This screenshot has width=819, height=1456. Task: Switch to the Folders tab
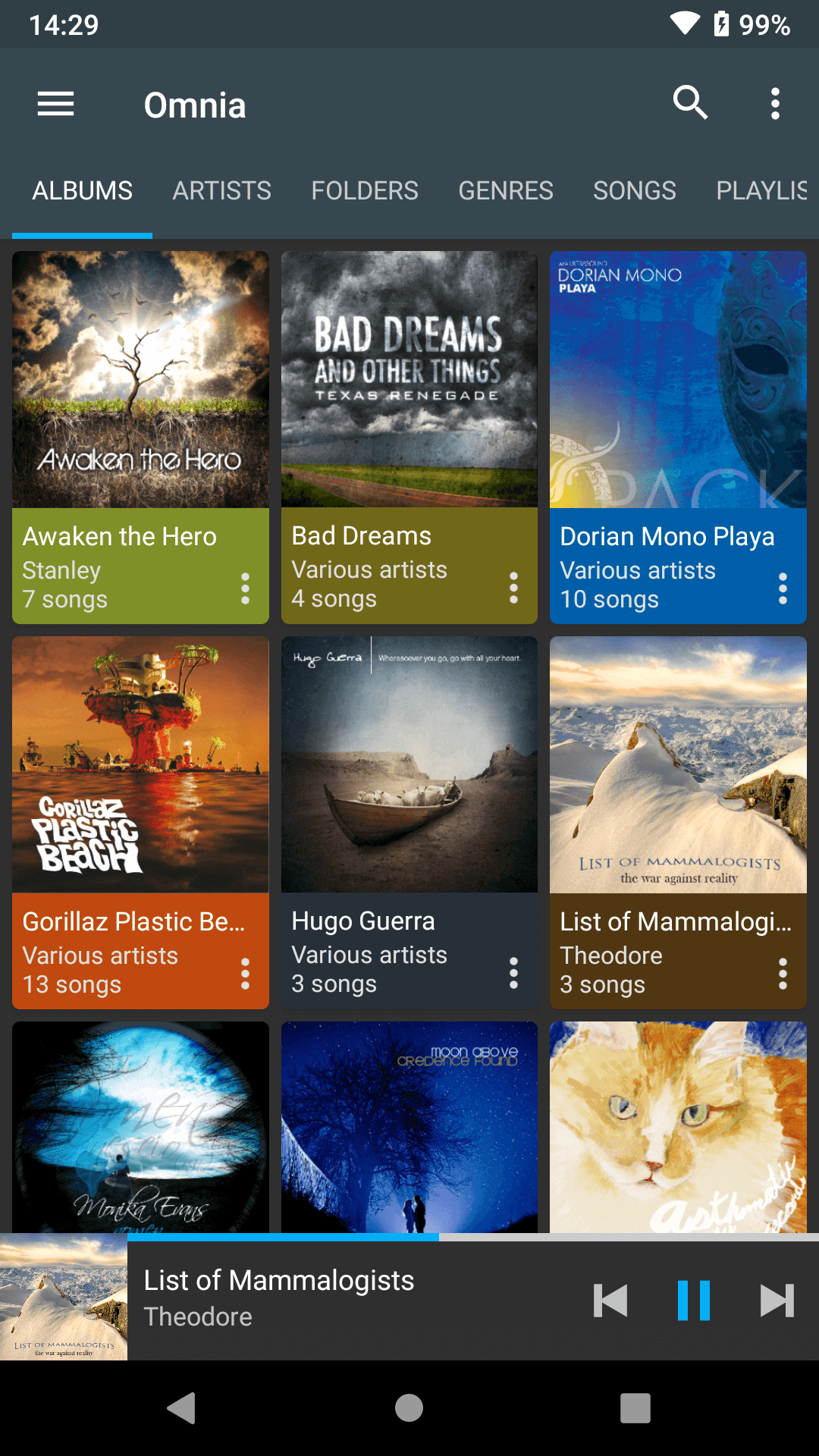(365, 190)
